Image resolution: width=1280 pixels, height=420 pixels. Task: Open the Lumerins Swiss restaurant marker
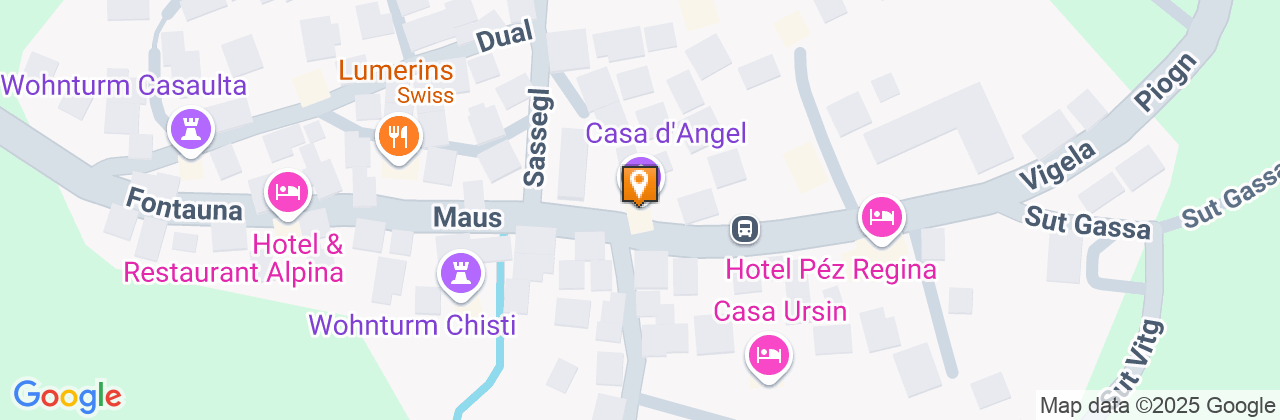[x=400, y=137]
